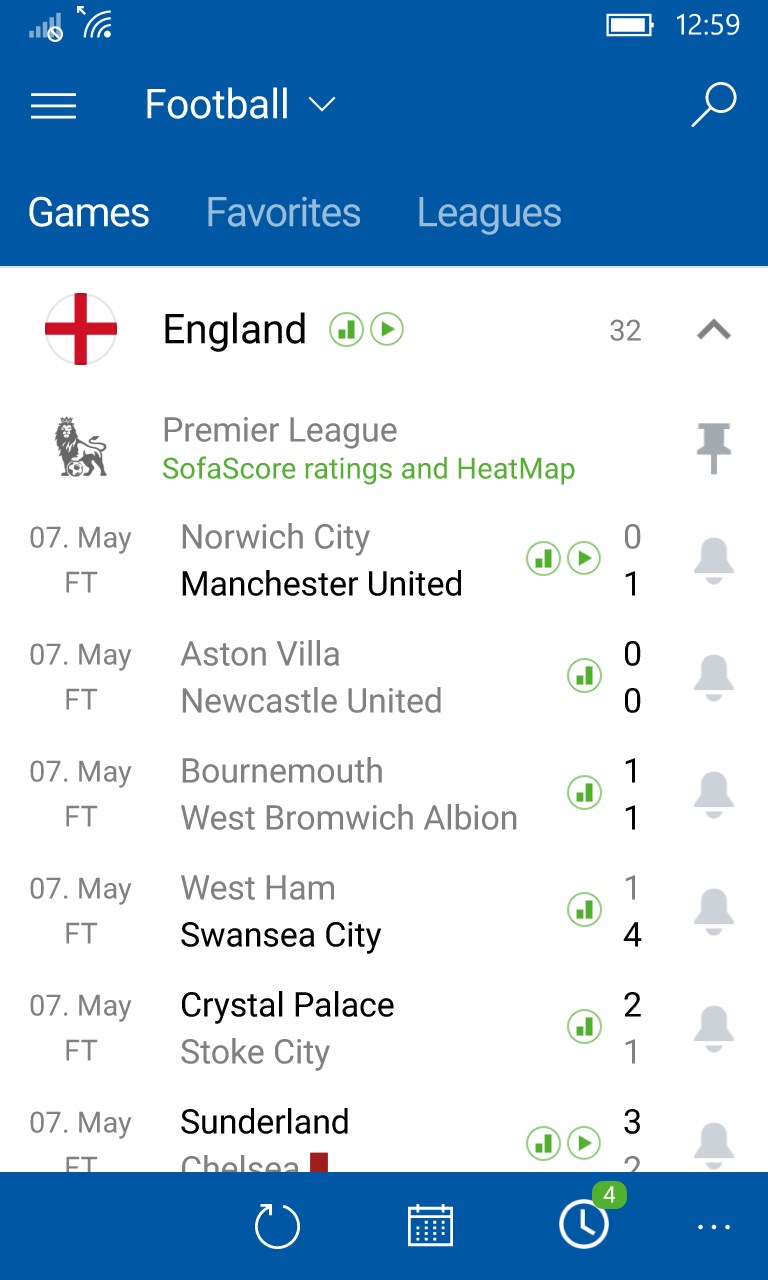Refresh the games list
Screen dimensions: 768x1280
click(x=277, y=1226)
